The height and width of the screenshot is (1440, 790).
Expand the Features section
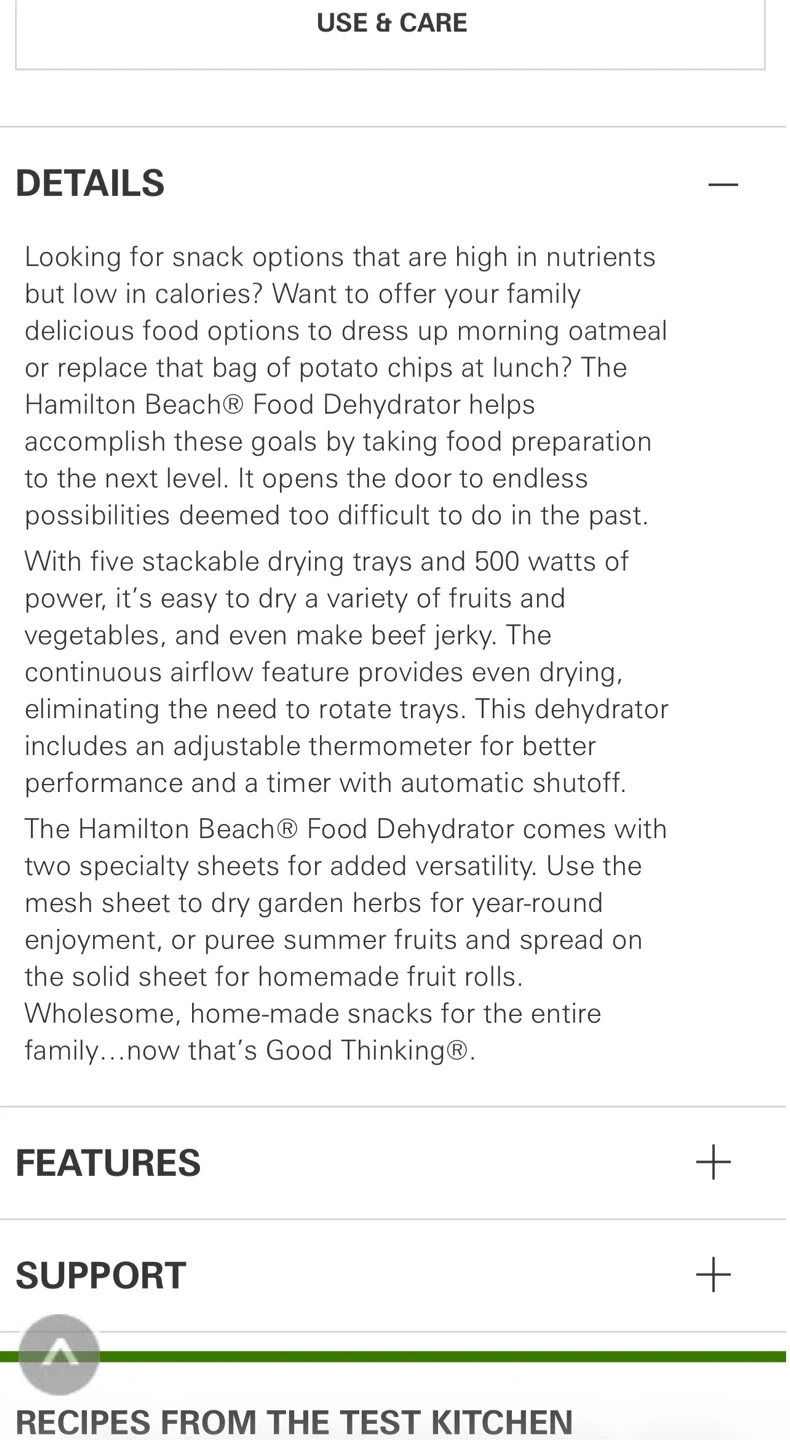713,1162
